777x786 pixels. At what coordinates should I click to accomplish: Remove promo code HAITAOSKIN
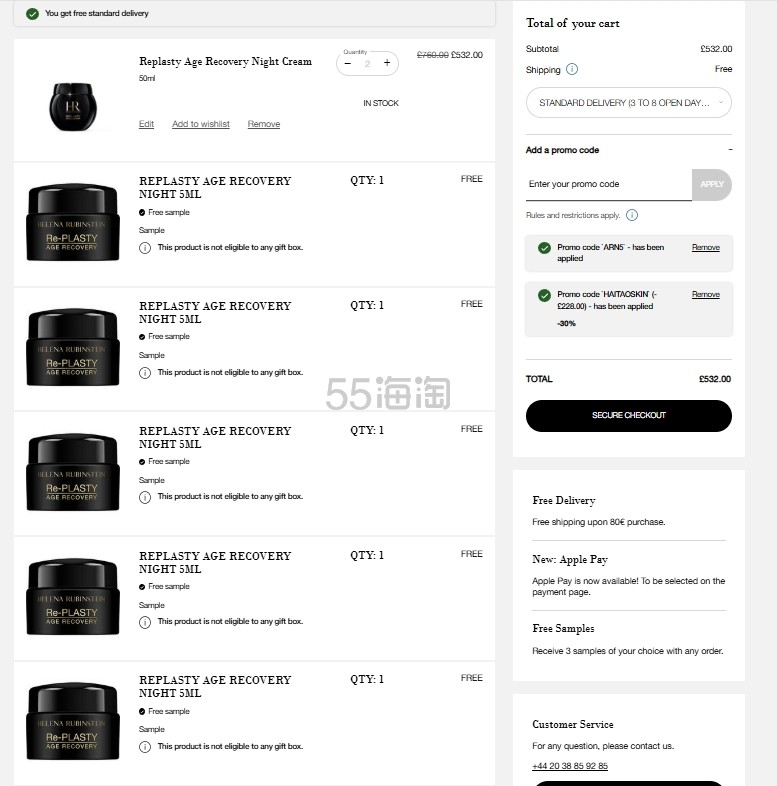pos(705,294)
